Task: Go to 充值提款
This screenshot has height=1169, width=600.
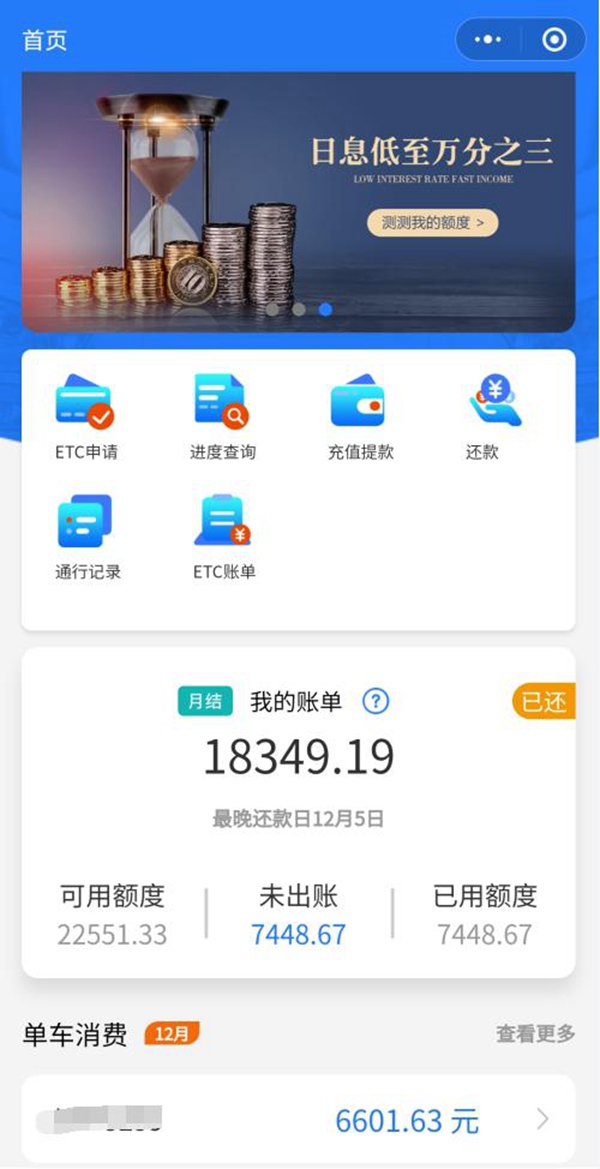Action: (x=360, y=417)
